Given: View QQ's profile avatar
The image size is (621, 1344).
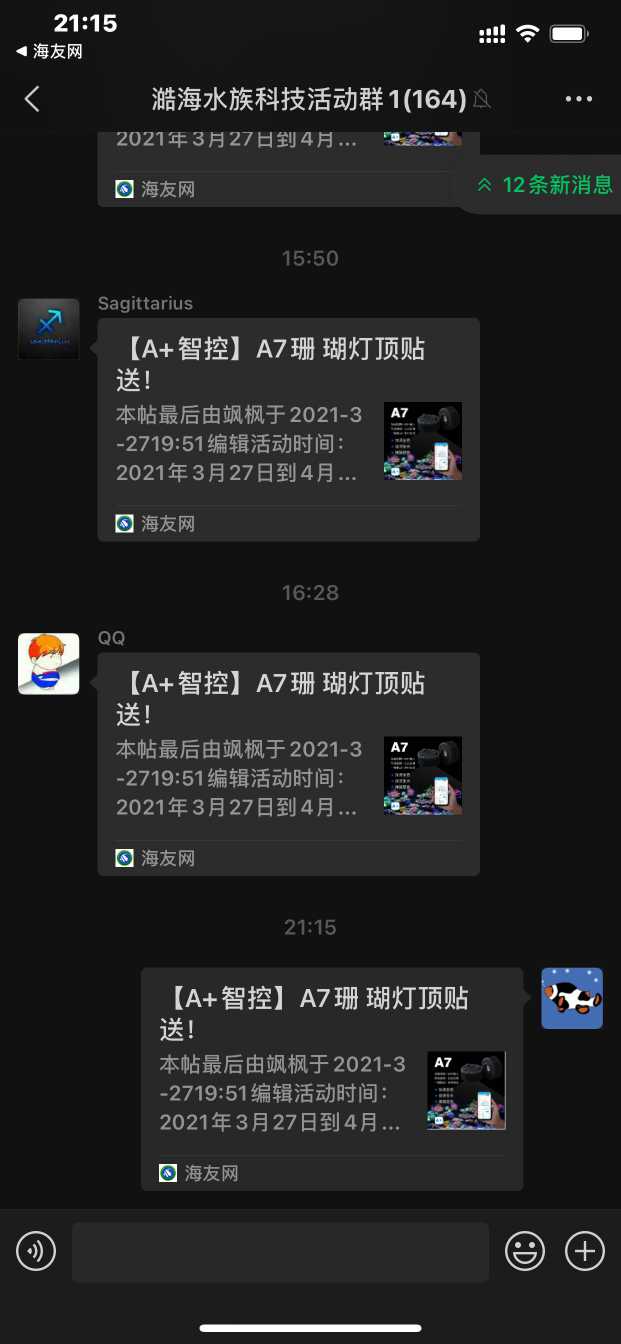Looking at the screenshot, I should click(49, 663).
